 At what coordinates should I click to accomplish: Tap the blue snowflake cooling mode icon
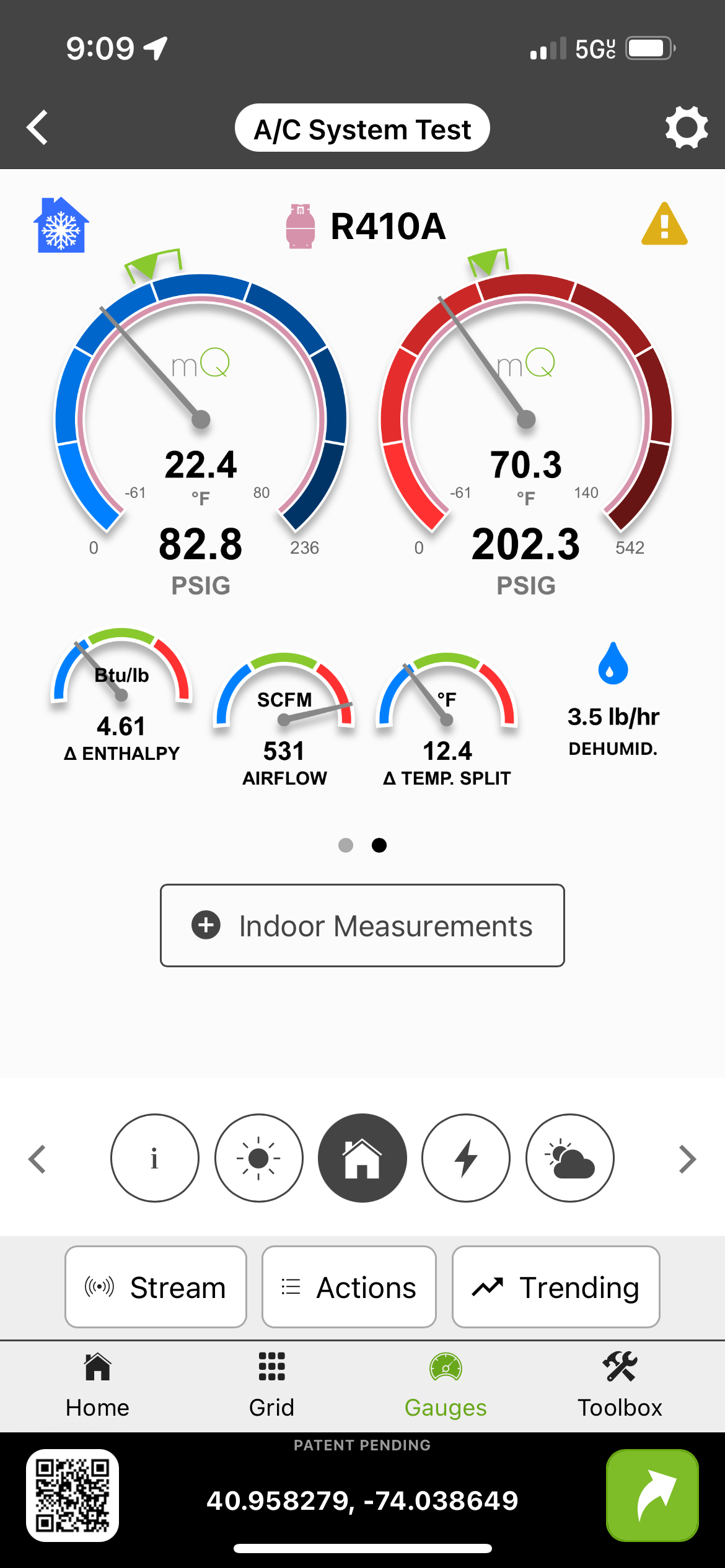61,225
